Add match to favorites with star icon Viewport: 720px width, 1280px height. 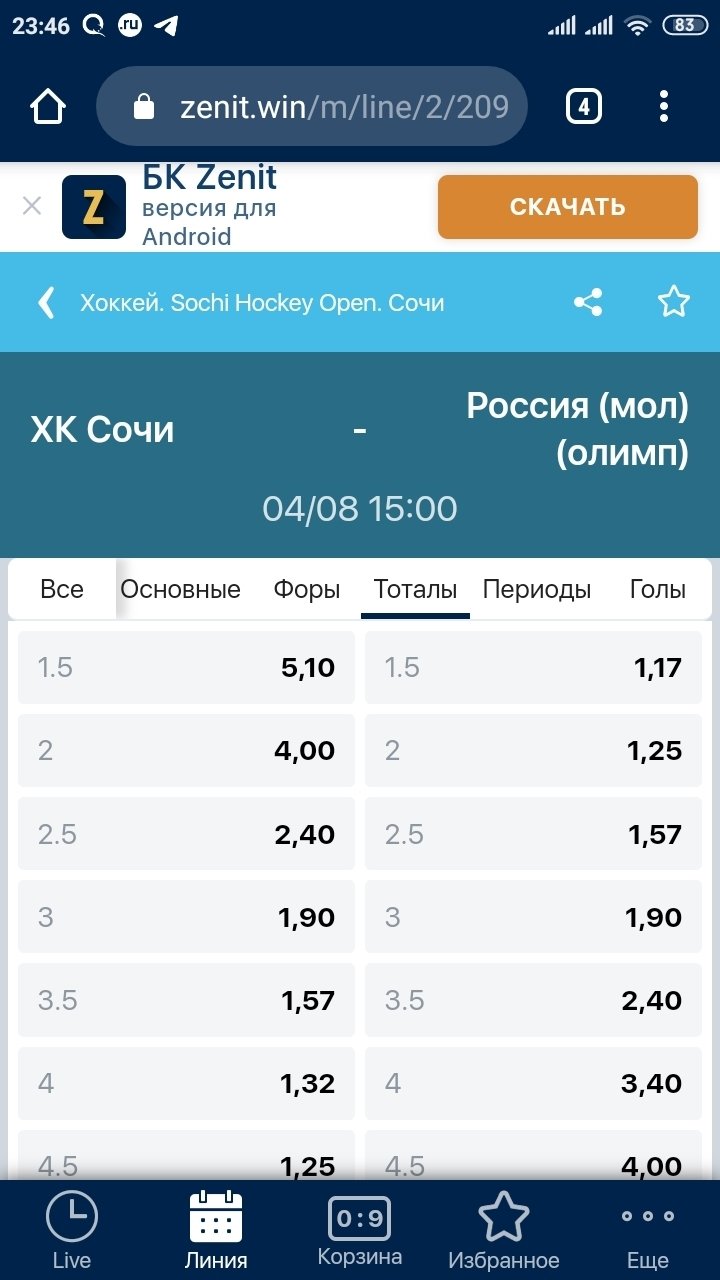(673, 302)
